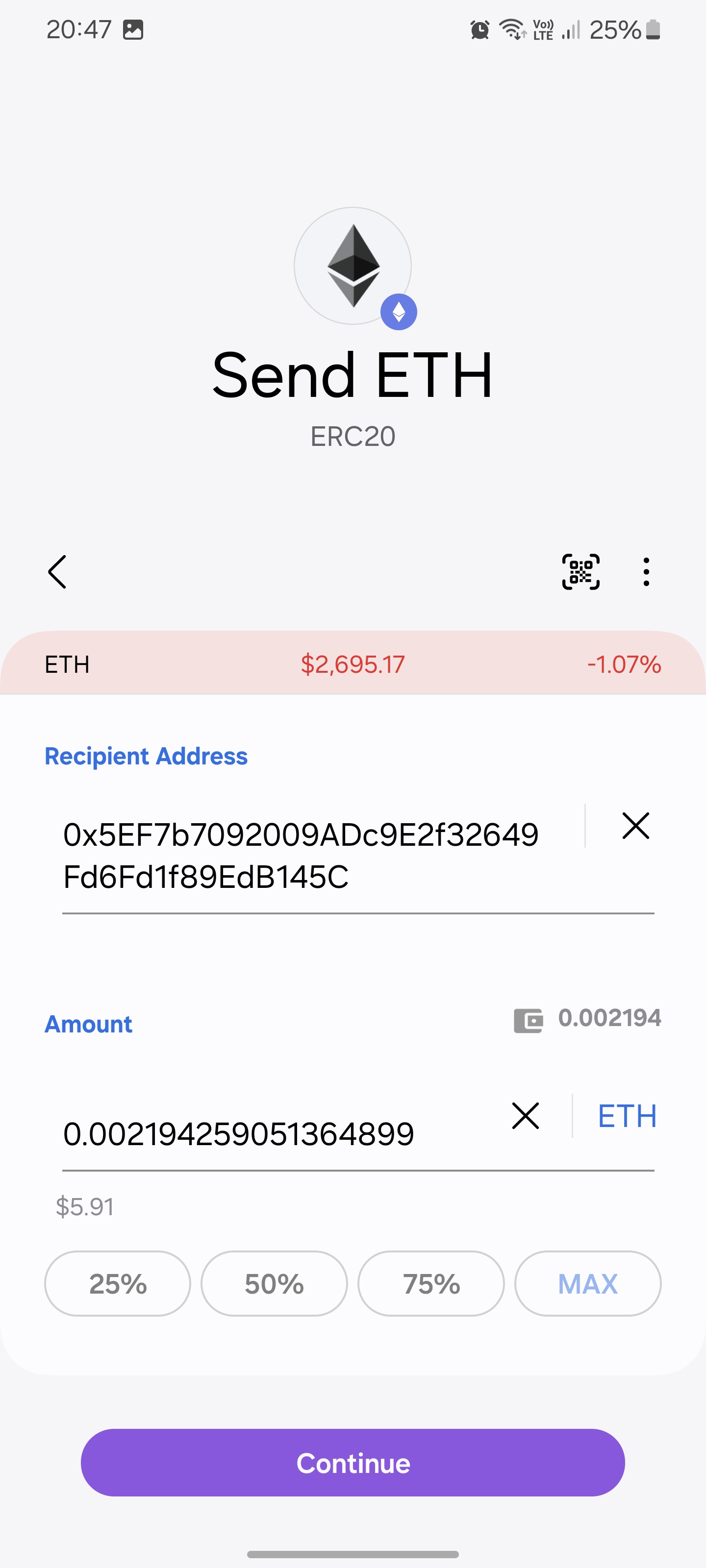Select 75% of balance
Image resolution: width=706 pixels, height=1568 pixels.
(x=431, y=1284)
